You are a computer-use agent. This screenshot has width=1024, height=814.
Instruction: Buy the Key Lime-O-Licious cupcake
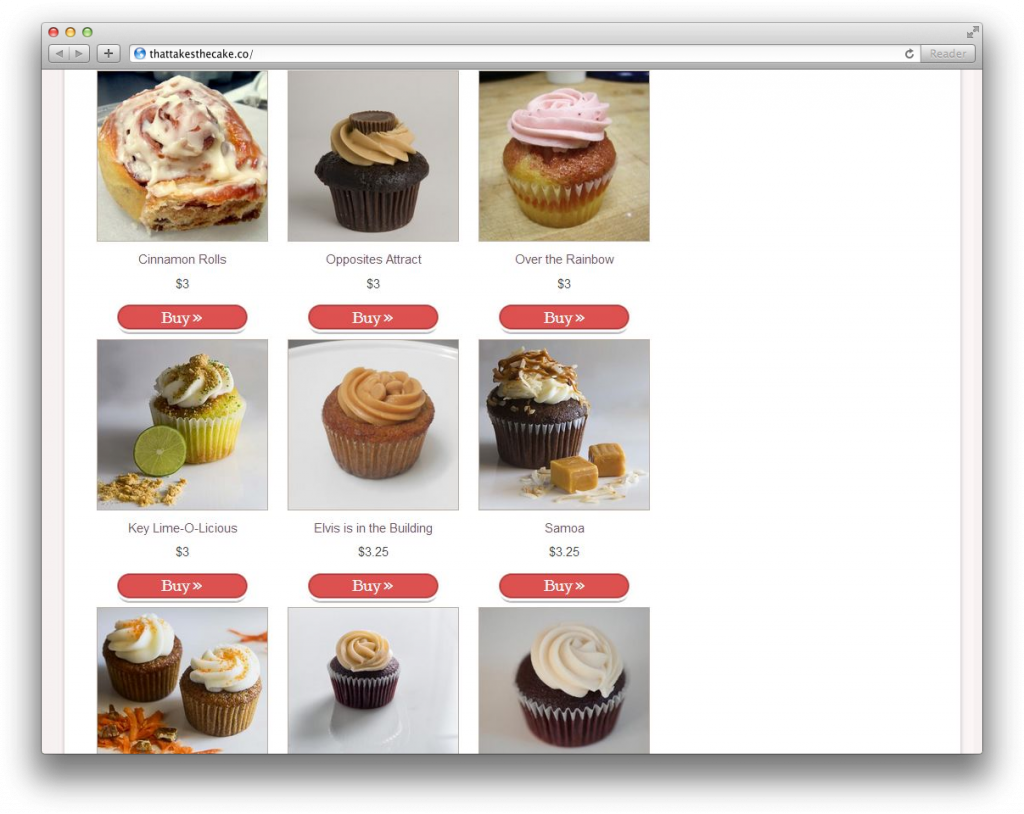click(182, 586)
